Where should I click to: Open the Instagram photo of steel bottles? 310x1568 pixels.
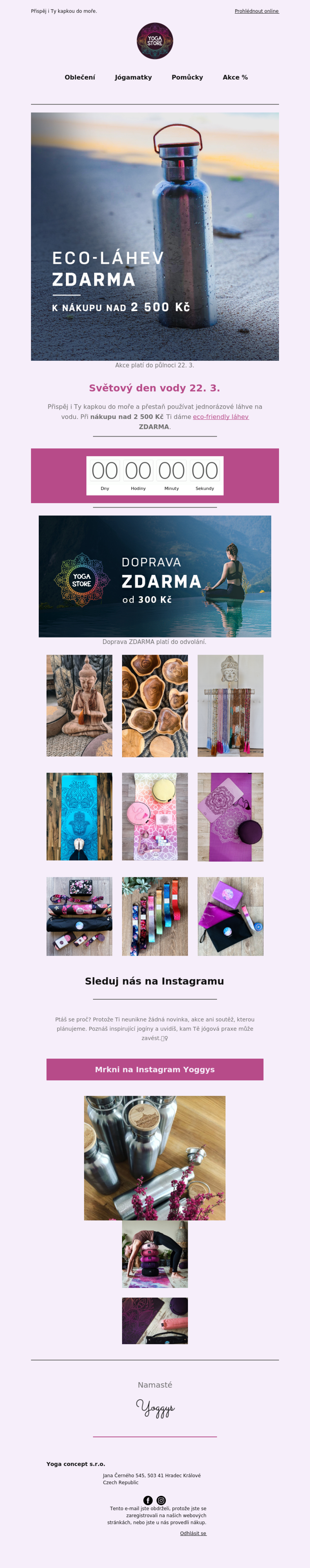[155, 1158]
